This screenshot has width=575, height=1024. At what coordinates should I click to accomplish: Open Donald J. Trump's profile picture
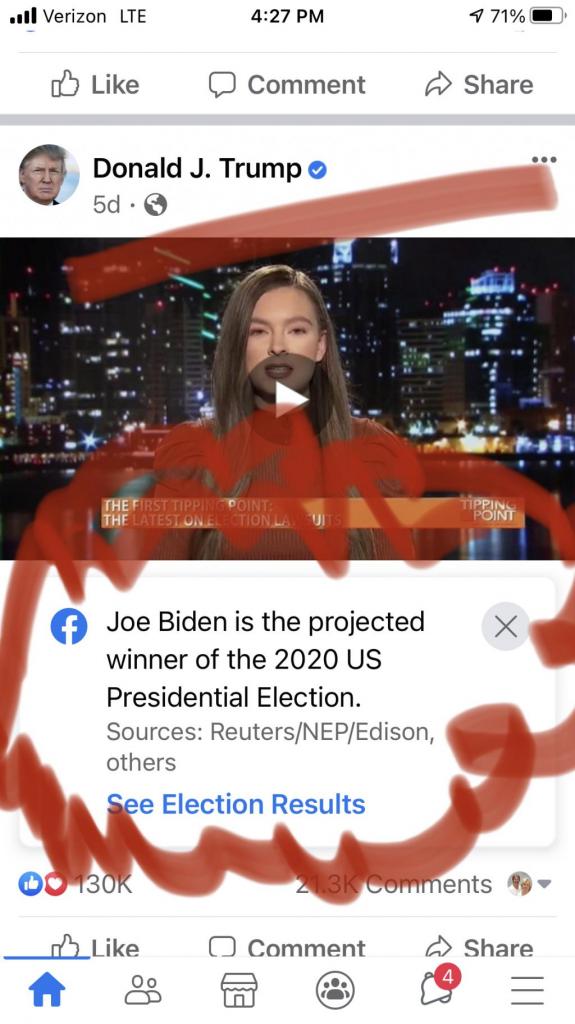pyautogui.click(x=49, y=175)
